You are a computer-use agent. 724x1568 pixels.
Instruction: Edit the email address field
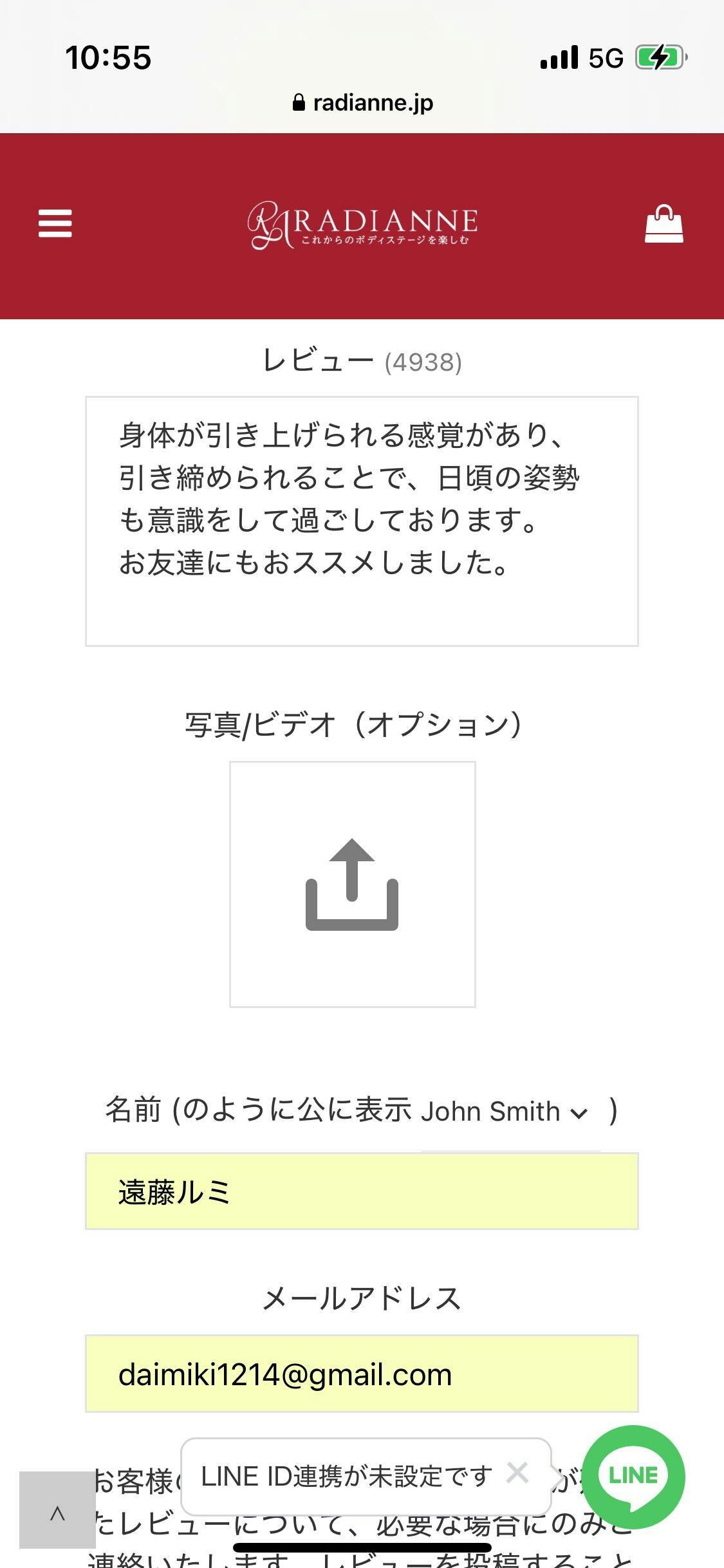(362, 1374)
